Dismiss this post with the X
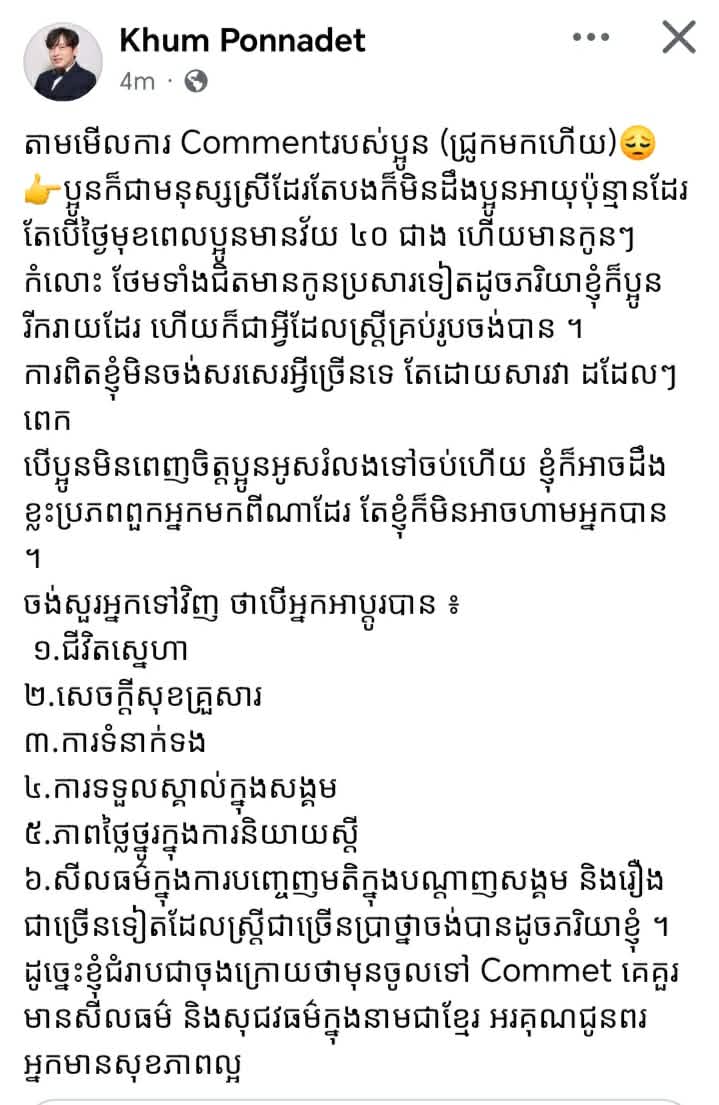 click(679, 38)
